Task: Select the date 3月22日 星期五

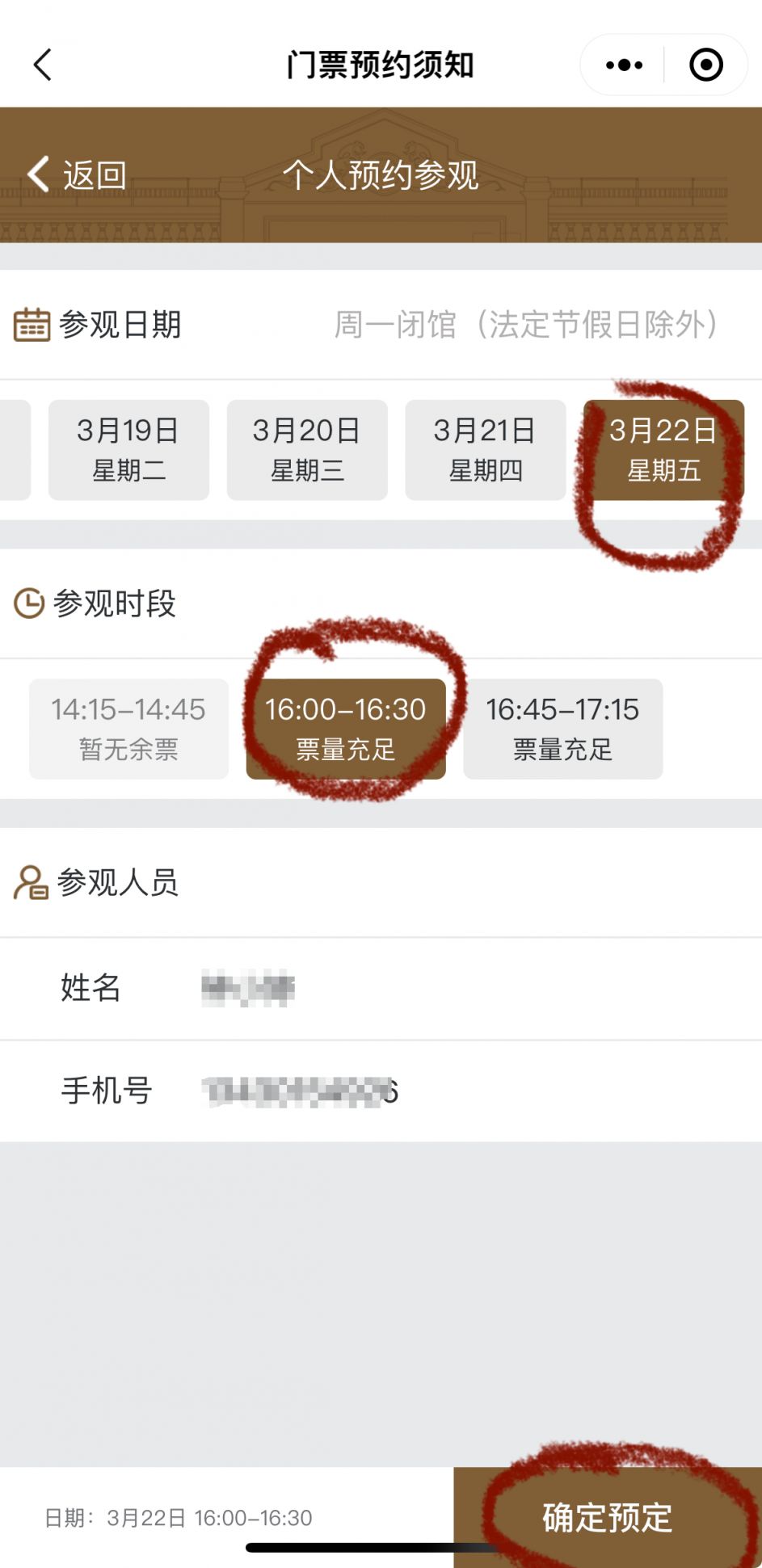Action: pos(663,450)
